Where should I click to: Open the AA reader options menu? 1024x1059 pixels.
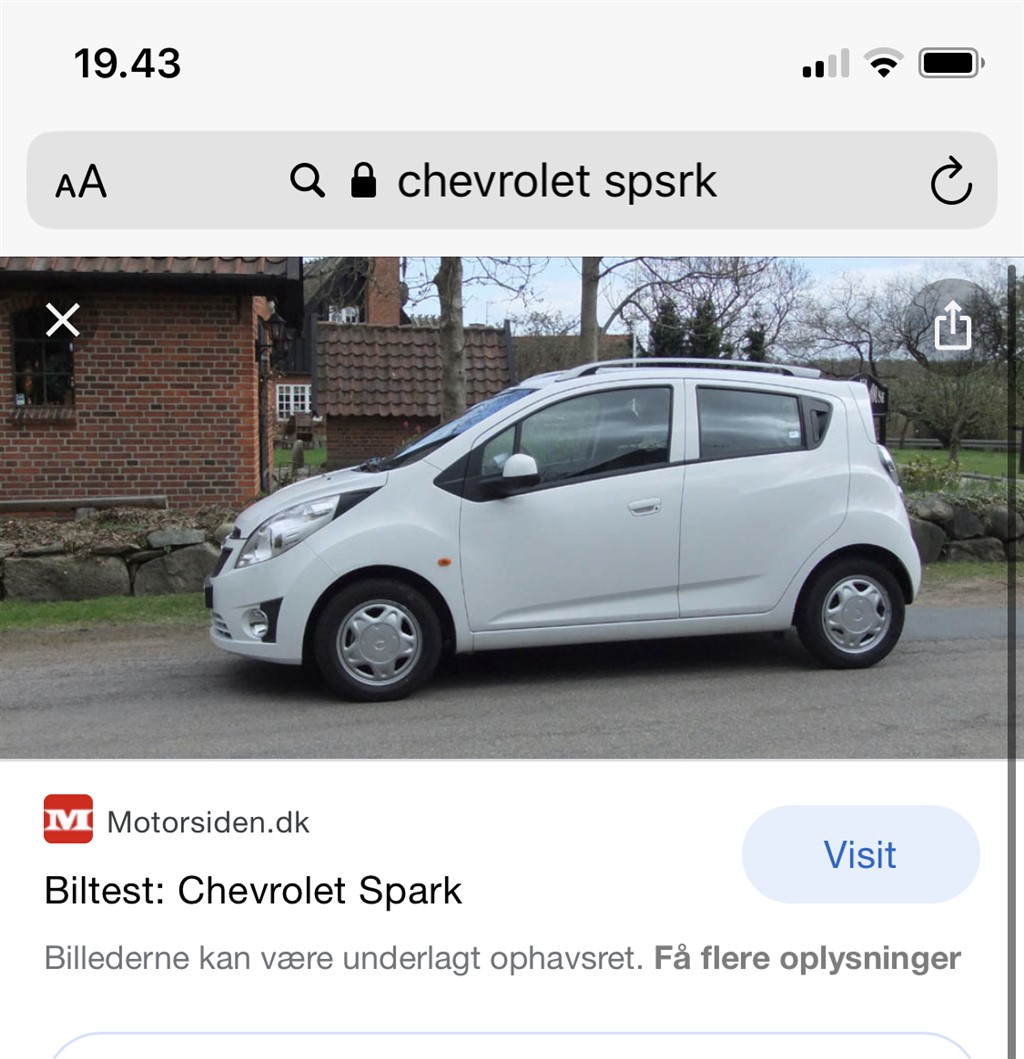point(81,182)
